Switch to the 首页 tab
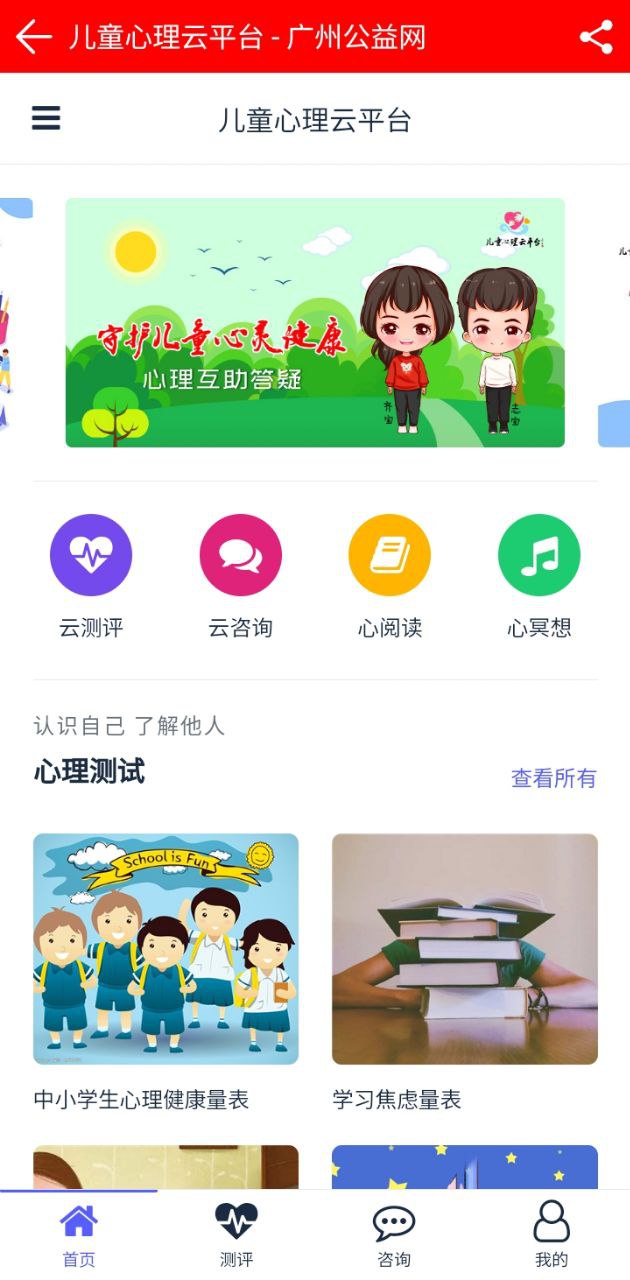 tap(79, 1235)
